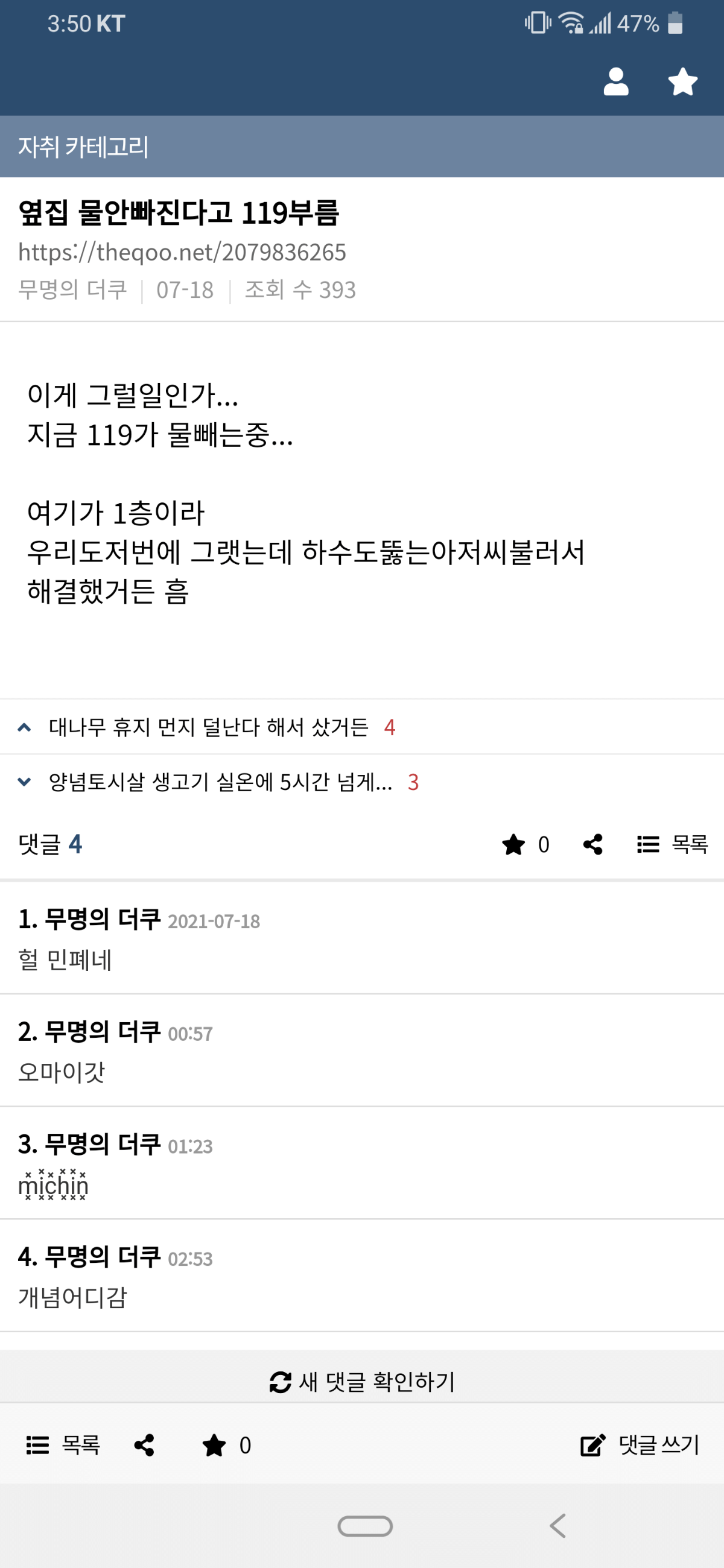Tap the system home pill button
The width and height of the screenshot is (724, 1568).
[365, 1526]
